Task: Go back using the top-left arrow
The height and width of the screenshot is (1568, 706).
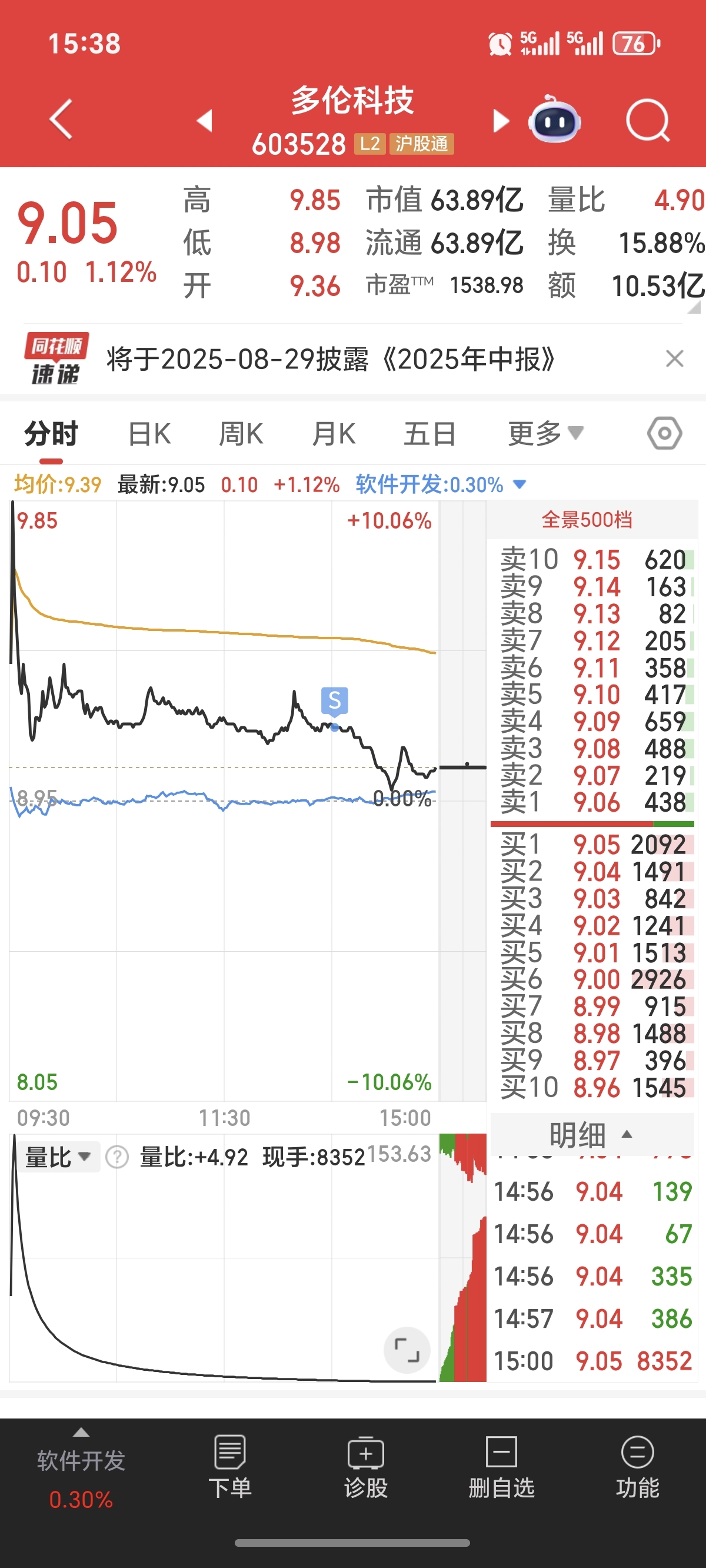Action: (61, 119)
